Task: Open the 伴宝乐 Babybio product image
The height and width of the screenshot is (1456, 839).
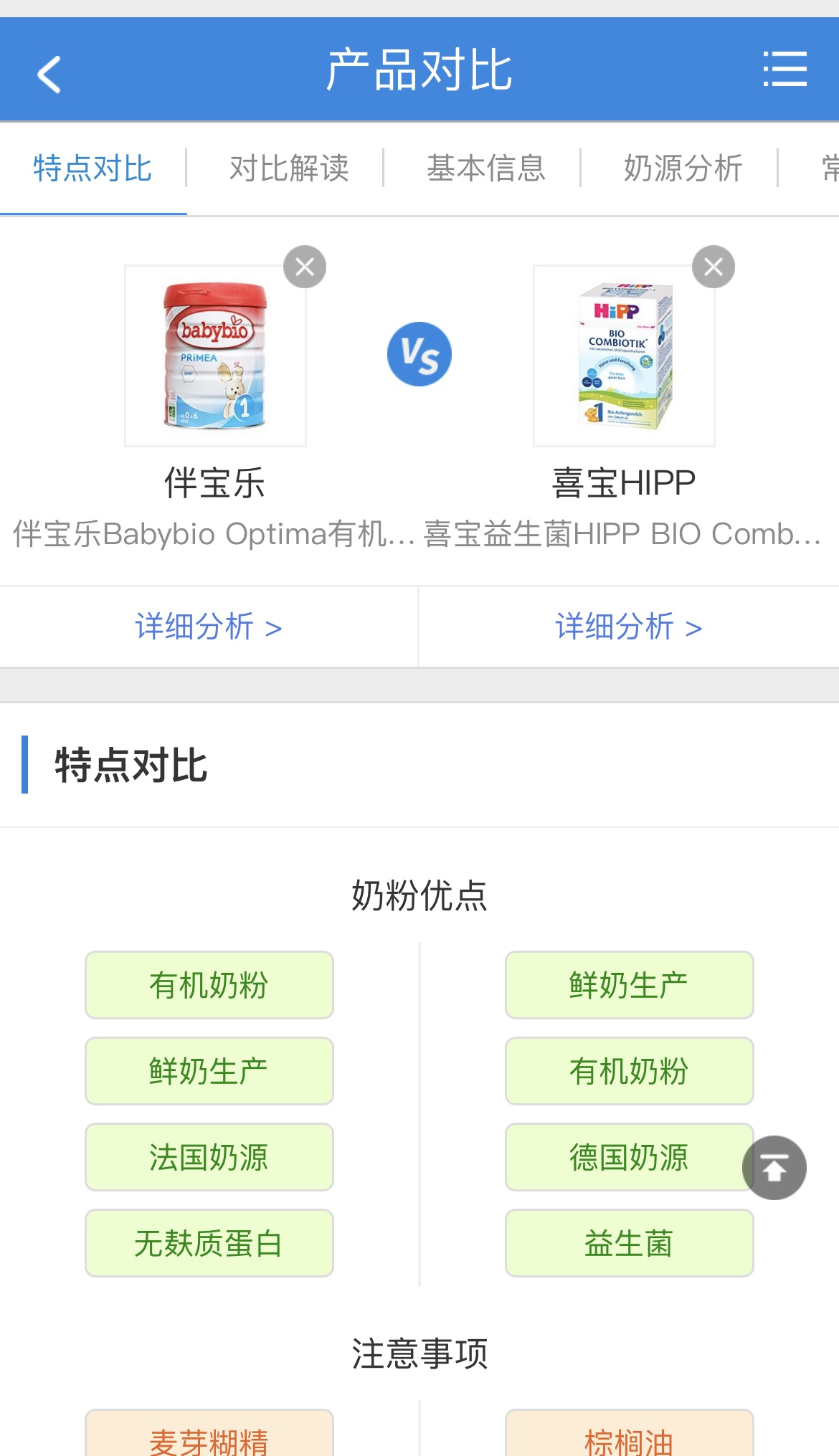Action: click(215, 356)
